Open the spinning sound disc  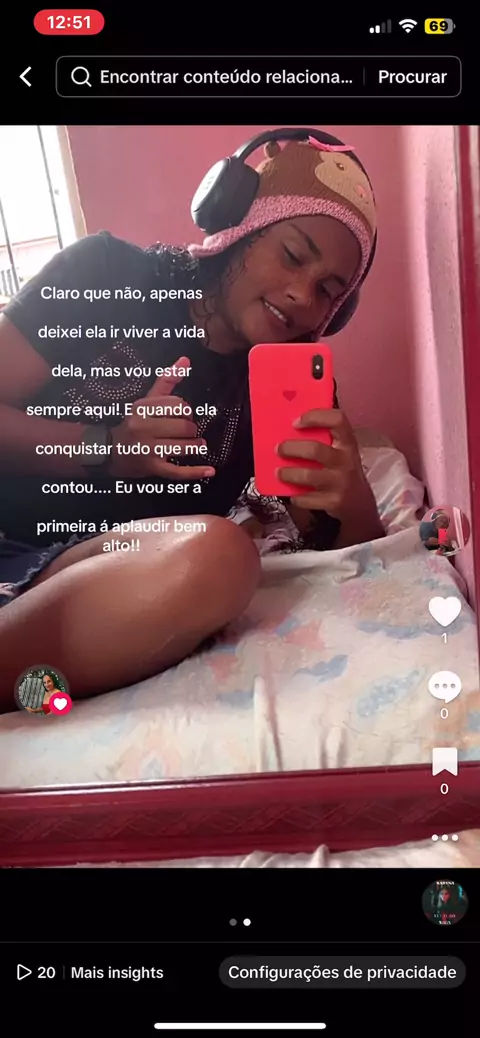coord(444,902)
